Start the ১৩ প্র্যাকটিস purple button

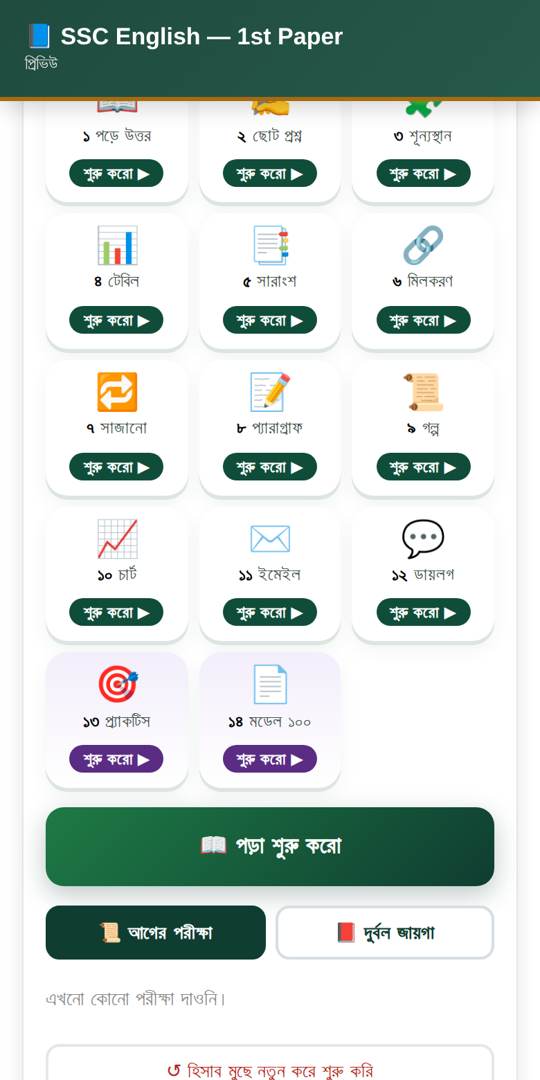pyautogui.click(x=116, y=758)
